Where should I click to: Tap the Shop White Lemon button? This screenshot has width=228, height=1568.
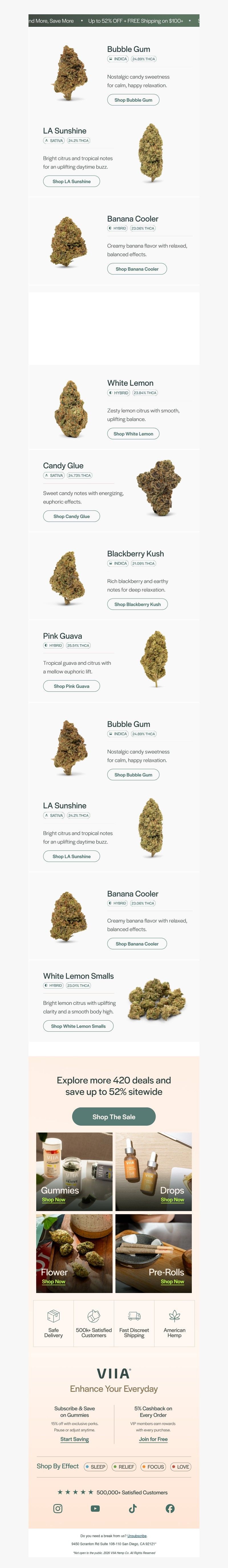[133, 433]
